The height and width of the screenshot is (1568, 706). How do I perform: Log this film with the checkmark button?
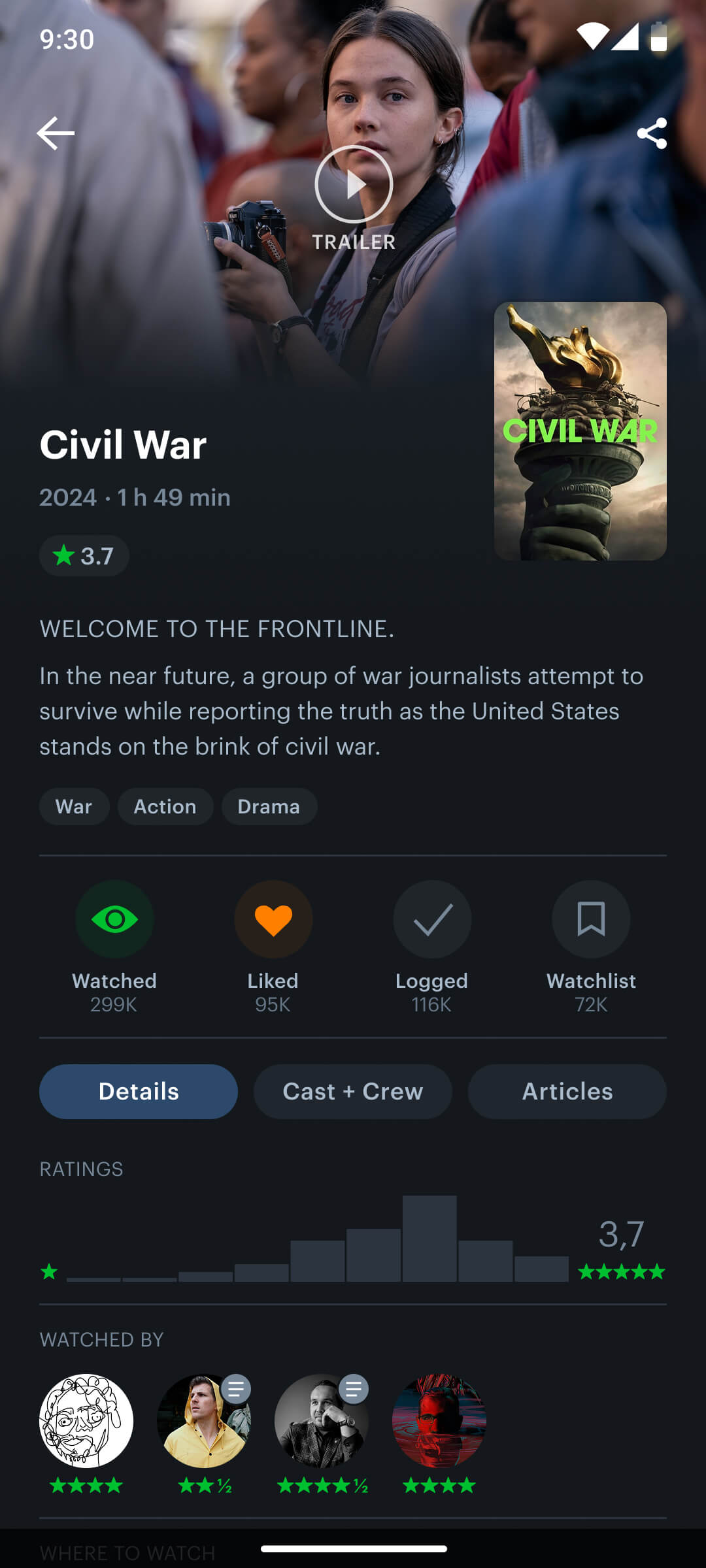[x=432, y=919]
